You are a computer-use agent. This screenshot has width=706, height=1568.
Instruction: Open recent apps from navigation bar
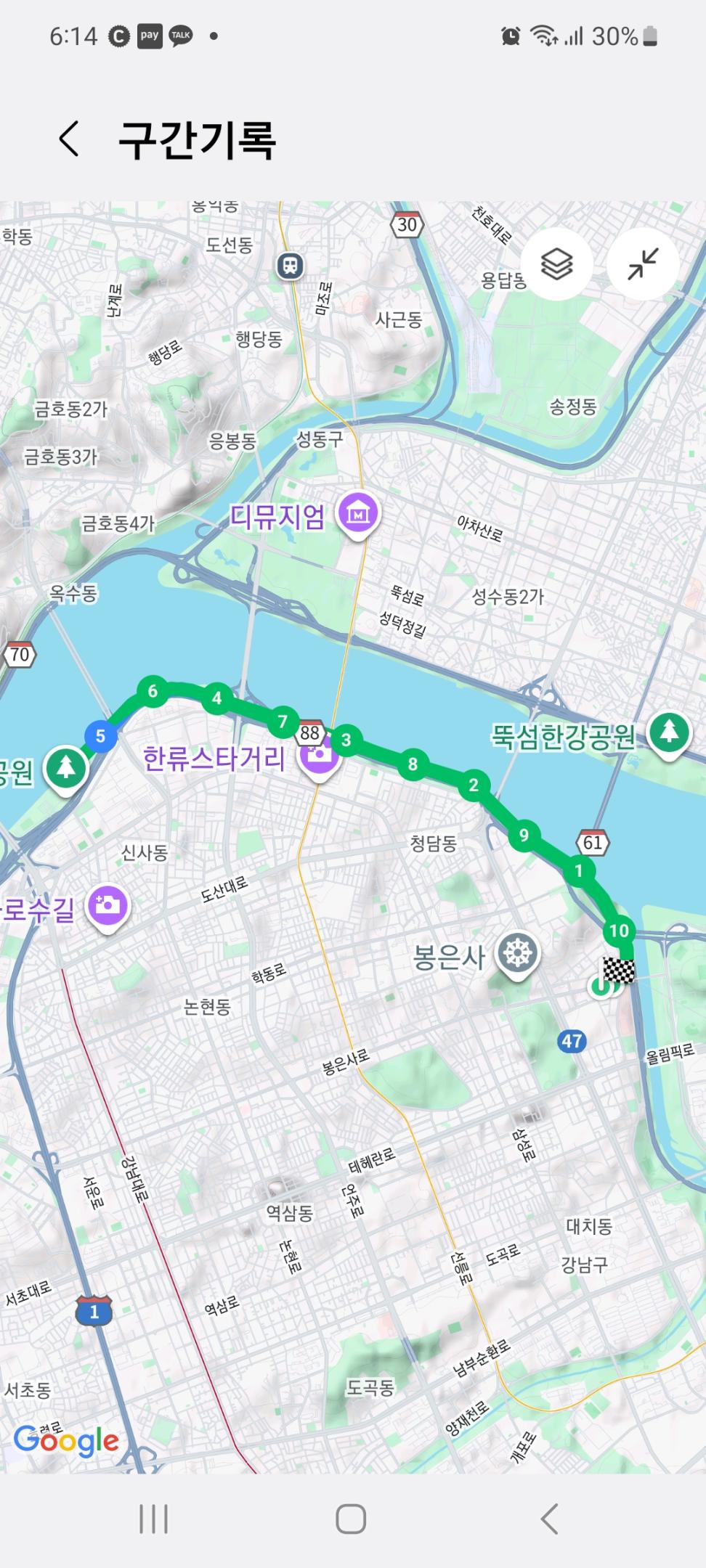(153, 1519)
